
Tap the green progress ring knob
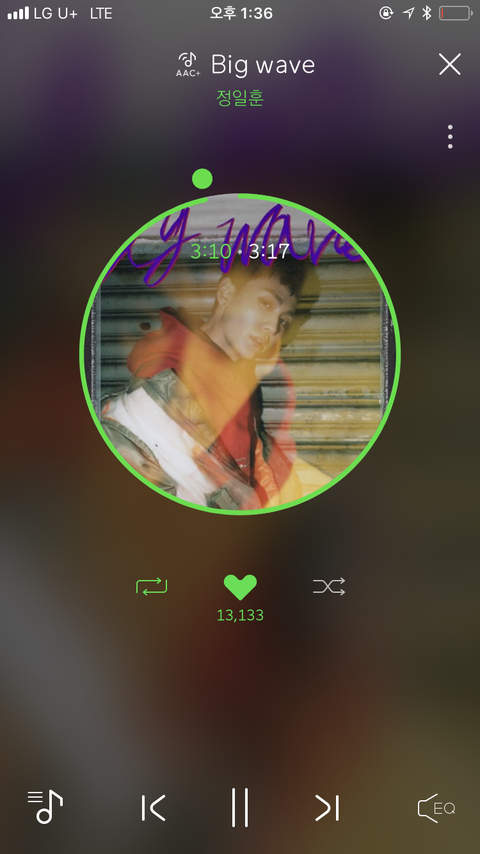[x=202, y=179]
